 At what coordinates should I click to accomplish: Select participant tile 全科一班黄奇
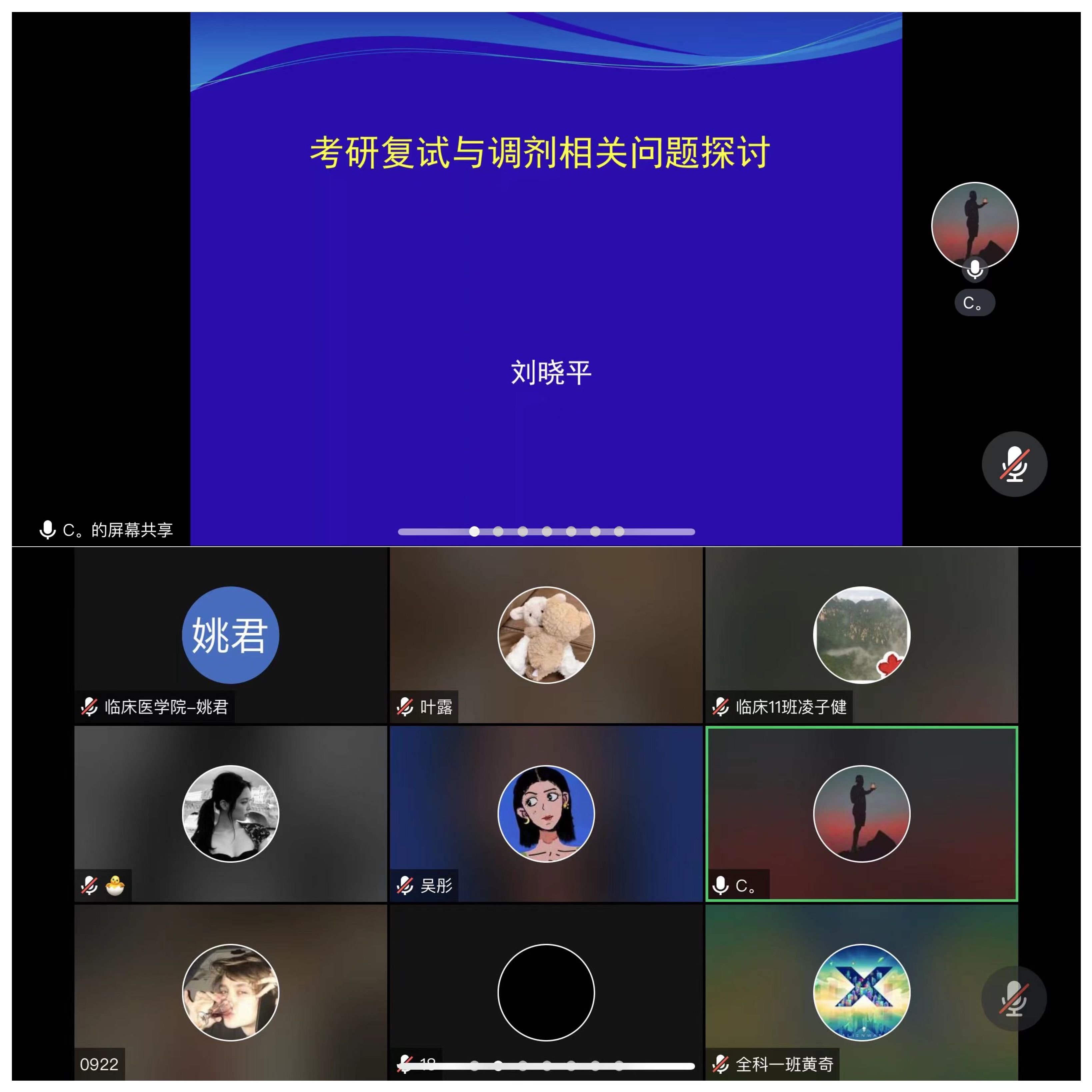pyautogui.click(x=861, y=992)
